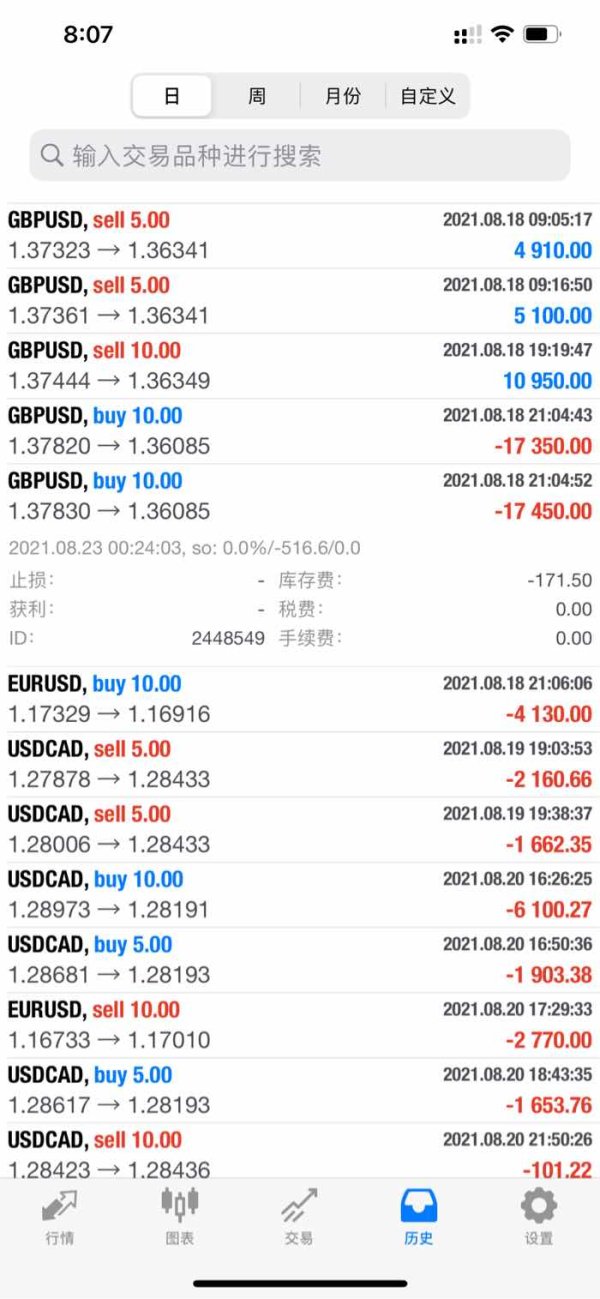The width and height of the screenshot is (600, 1299).
Task: Open the 设置 settings tab
Action: click(539, 1216)
